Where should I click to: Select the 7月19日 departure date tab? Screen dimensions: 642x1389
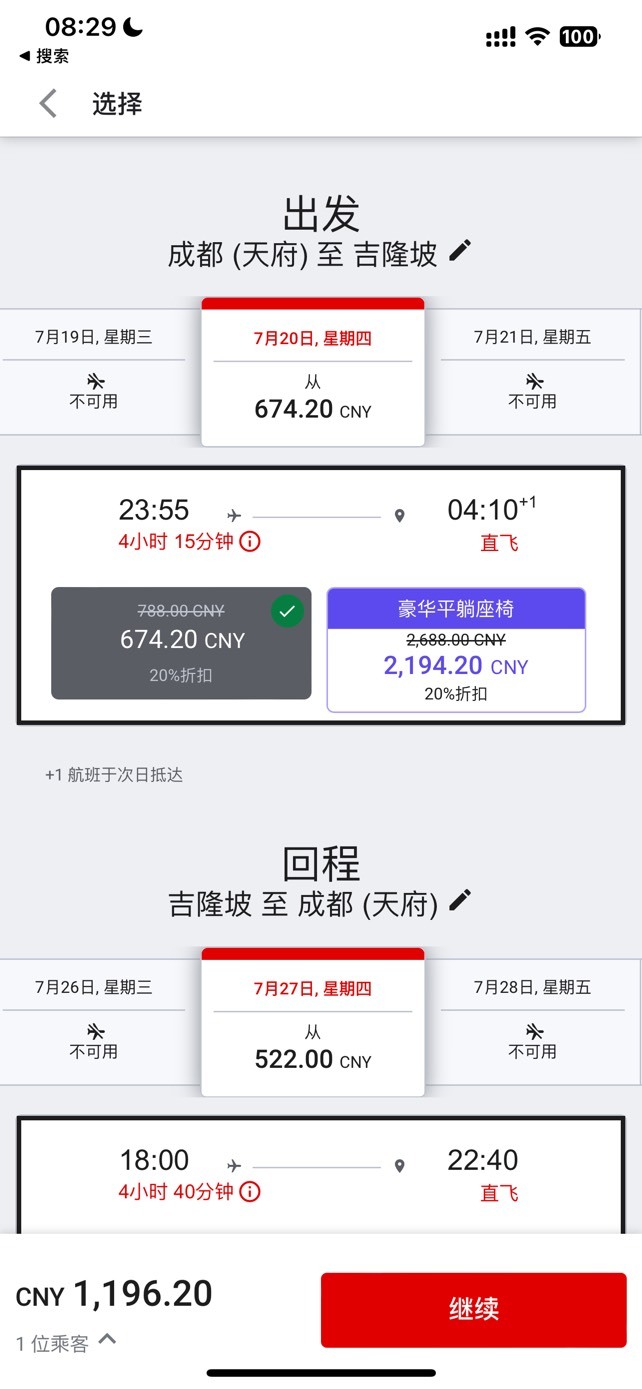[x=93, y=371]
